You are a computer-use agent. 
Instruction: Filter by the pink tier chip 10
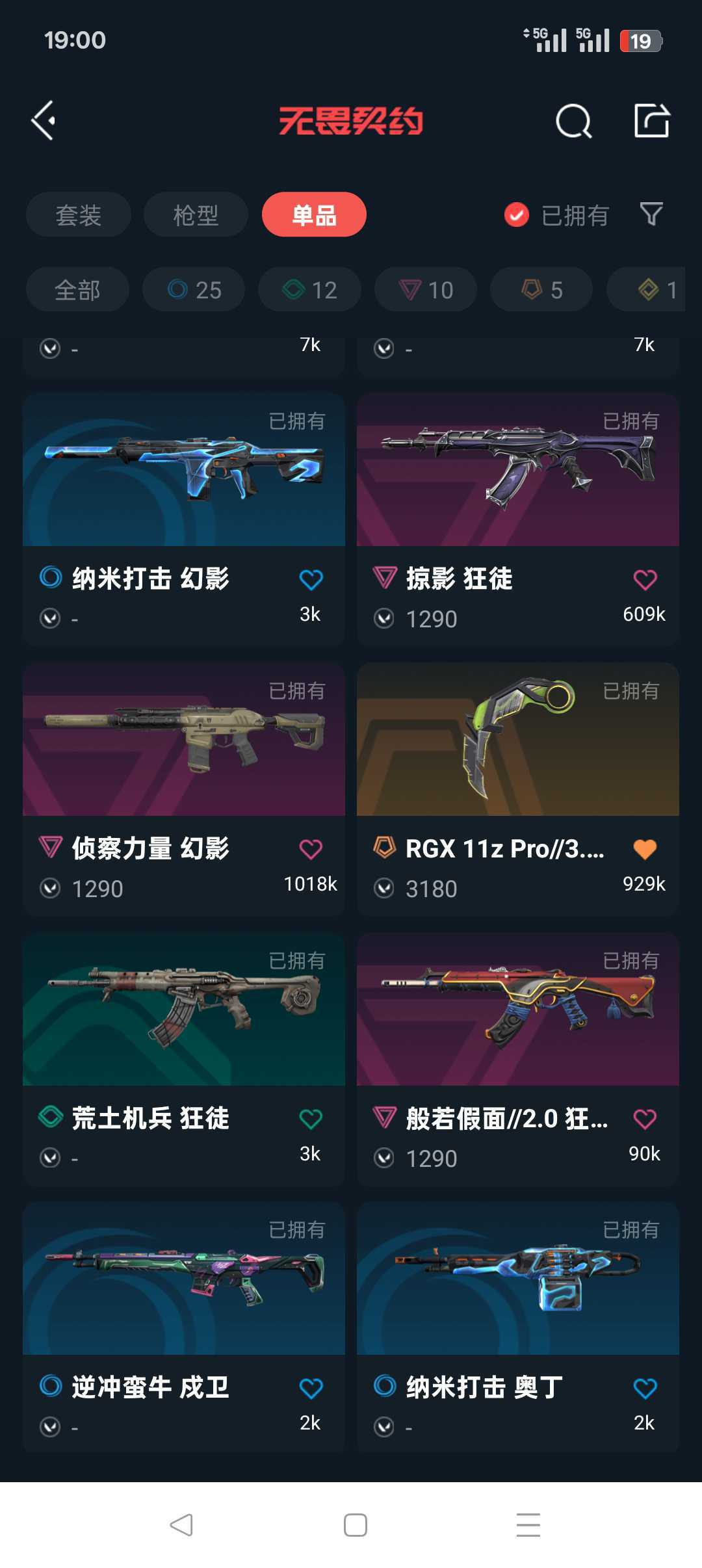[x=426, y=289]
